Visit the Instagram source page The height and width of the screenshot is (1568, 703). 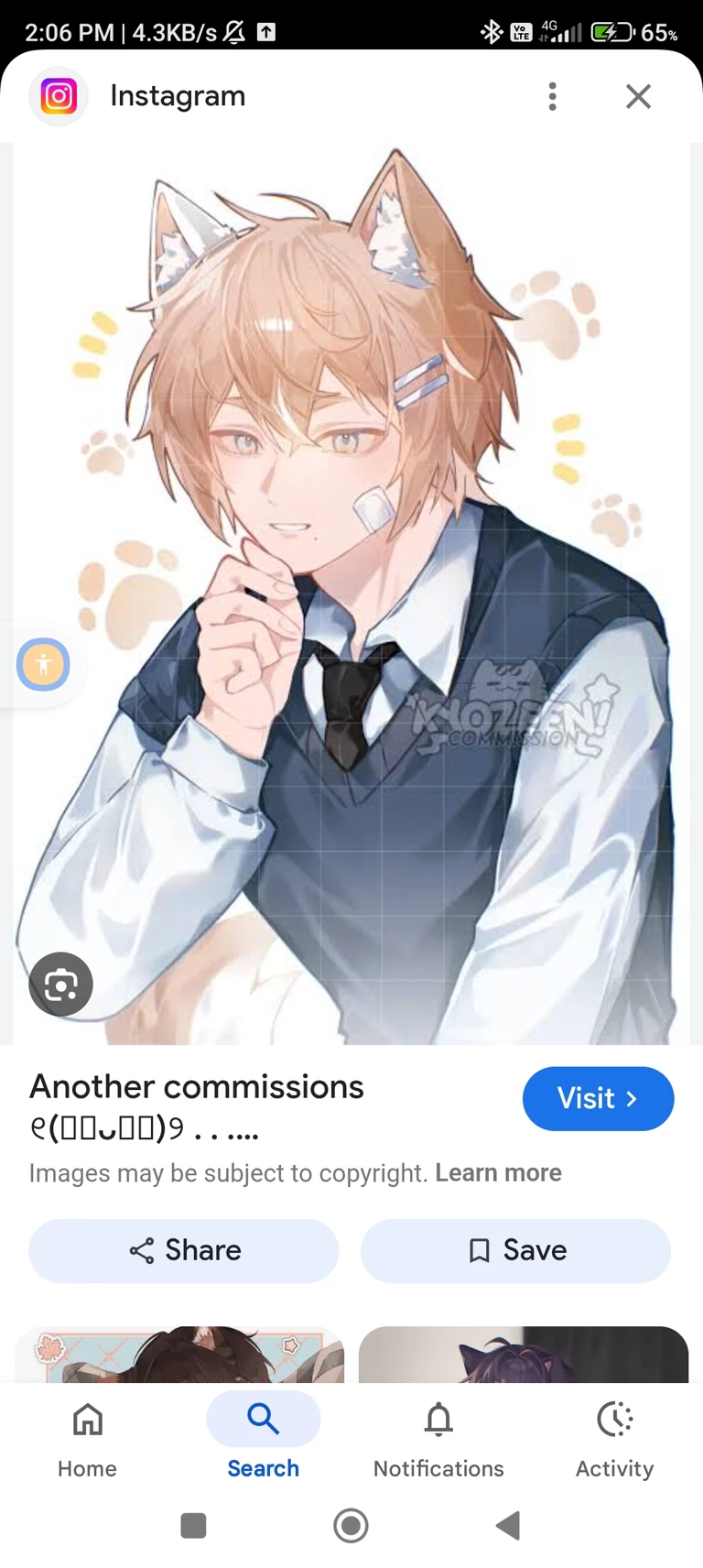coord(598,1098)
